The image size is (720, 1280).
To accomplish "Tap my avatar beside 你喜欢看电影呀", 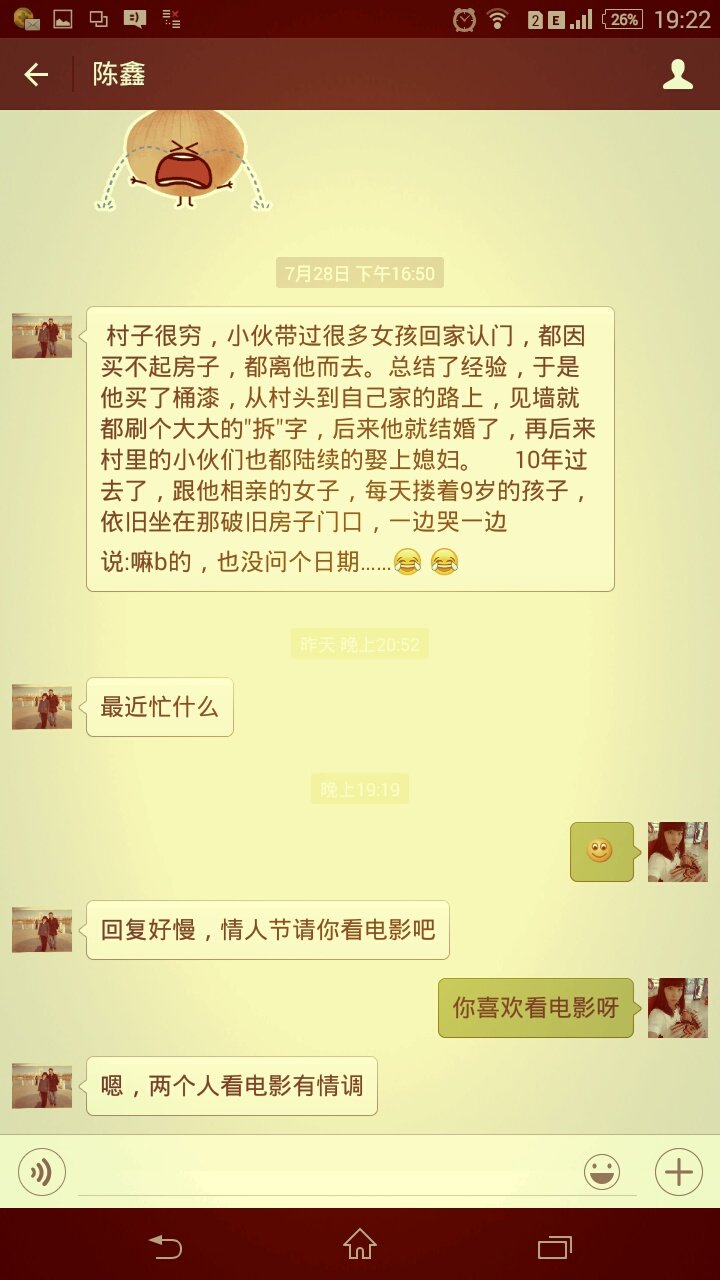I will click(x=677, y=1008).
